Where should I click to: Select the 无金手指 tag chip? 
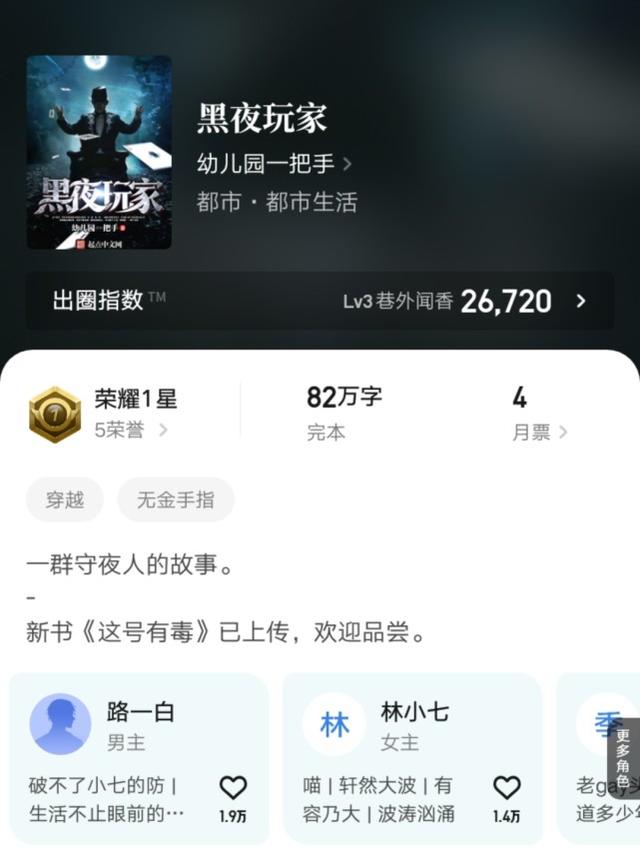[175, 500]
